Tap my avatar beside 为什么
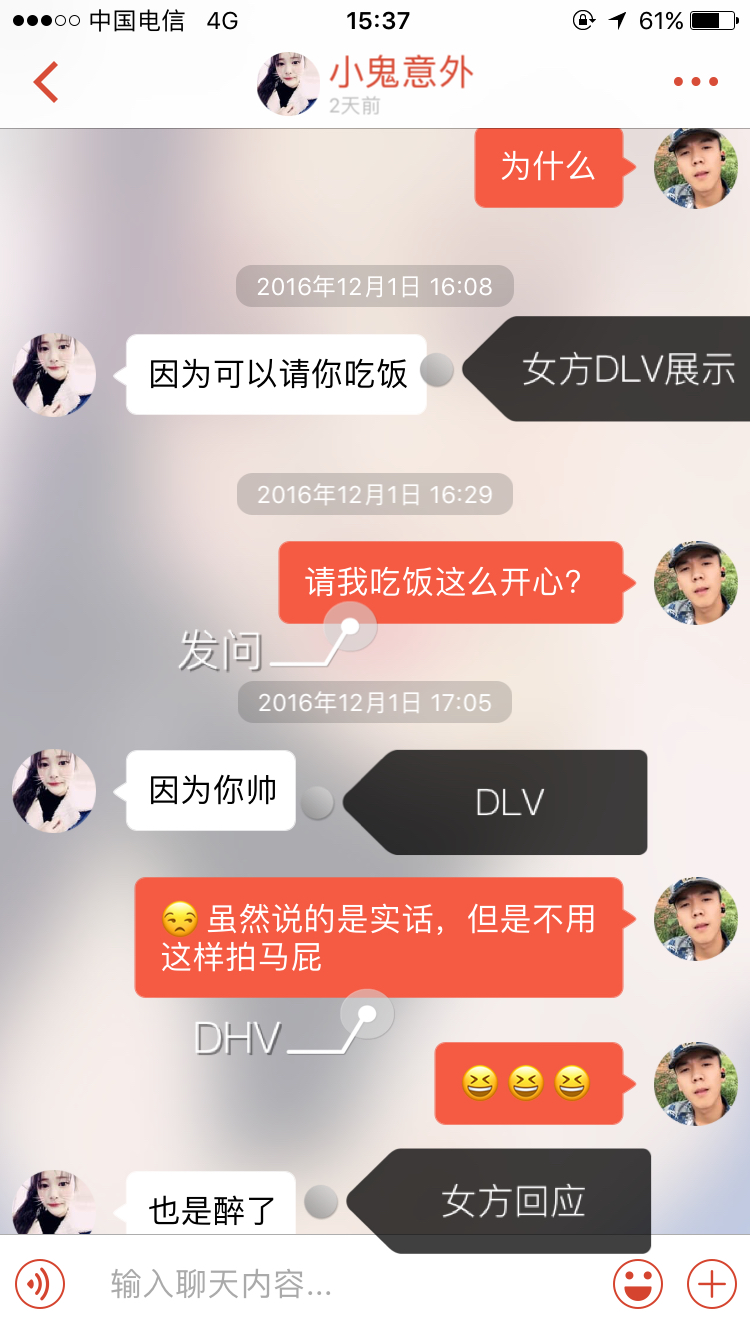The width and height of the screenshot is (750, 1334). (695, 167)
